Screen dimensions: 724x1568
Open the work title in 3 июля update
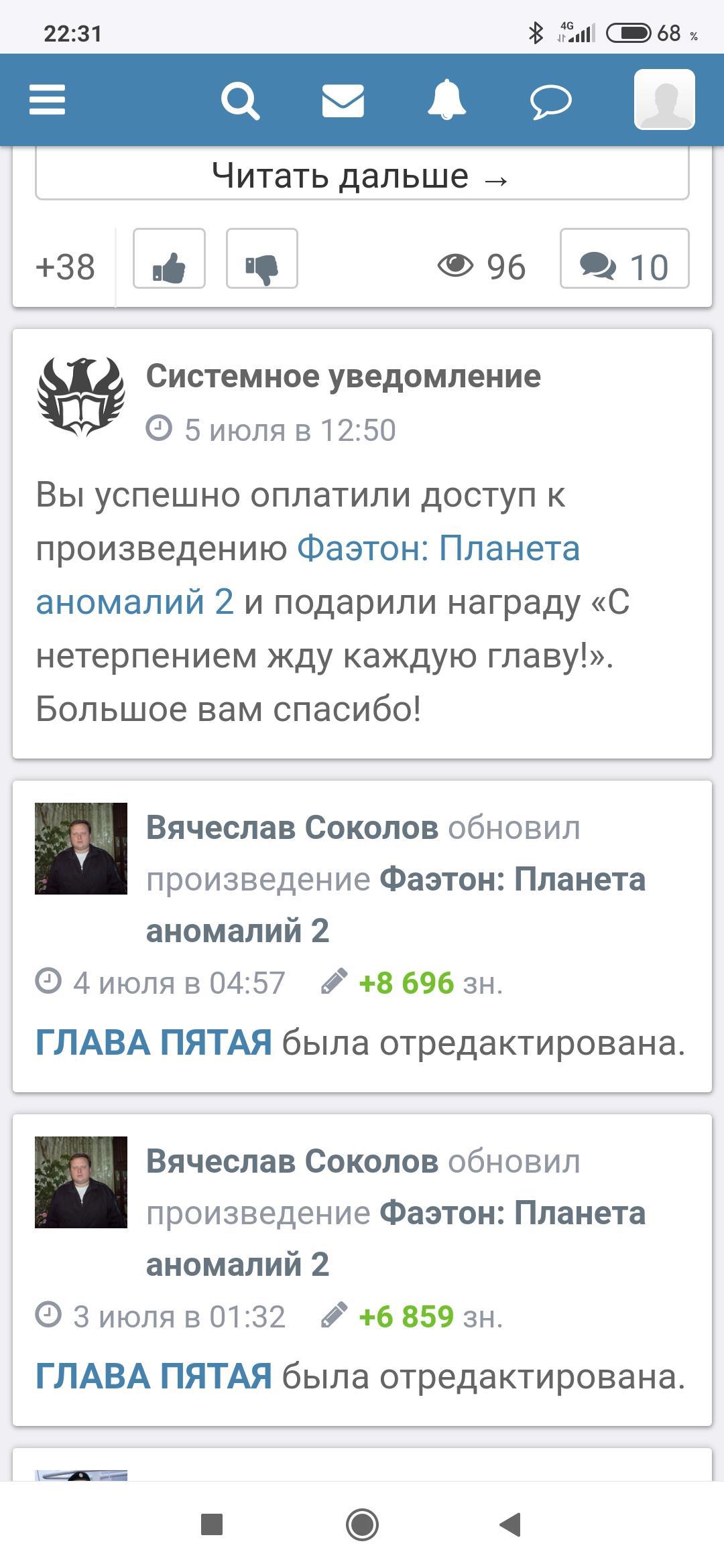512,1213
